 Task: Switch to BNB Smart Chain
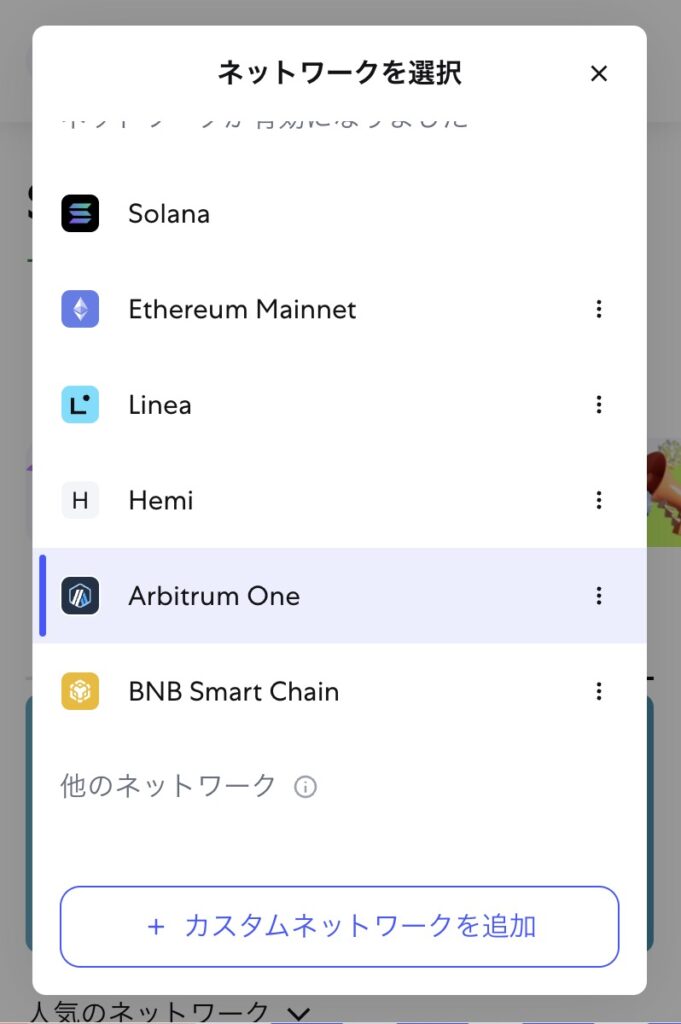(x=233, y=691)
